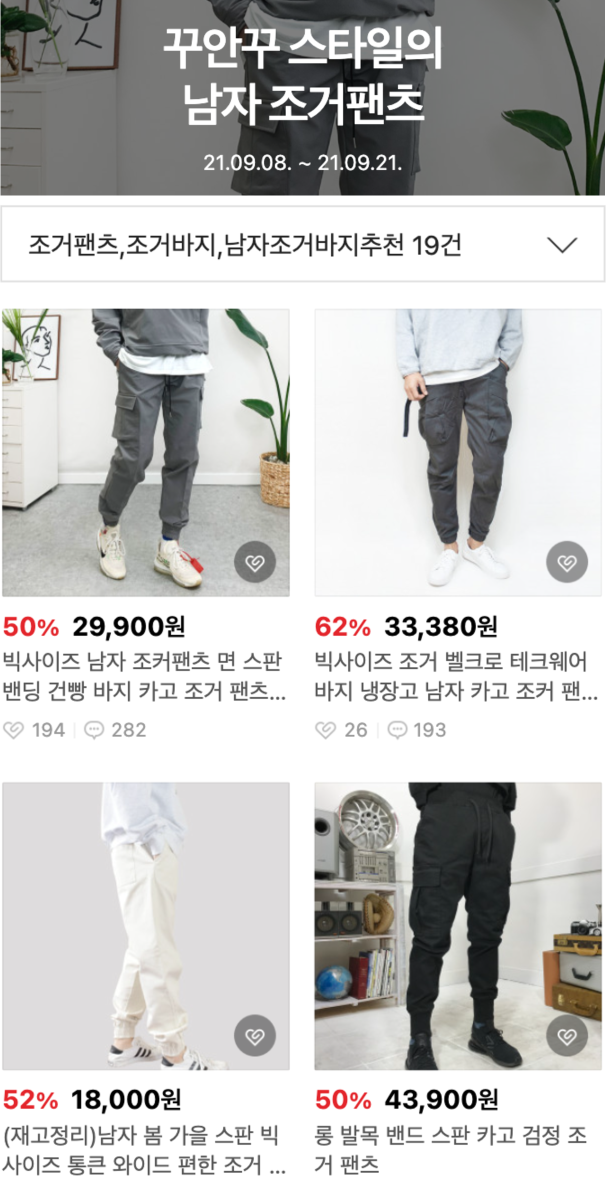606x1178 pixels.
Task: Like the 29,900원 jogger pants item
Action: [x=254, y=564]
